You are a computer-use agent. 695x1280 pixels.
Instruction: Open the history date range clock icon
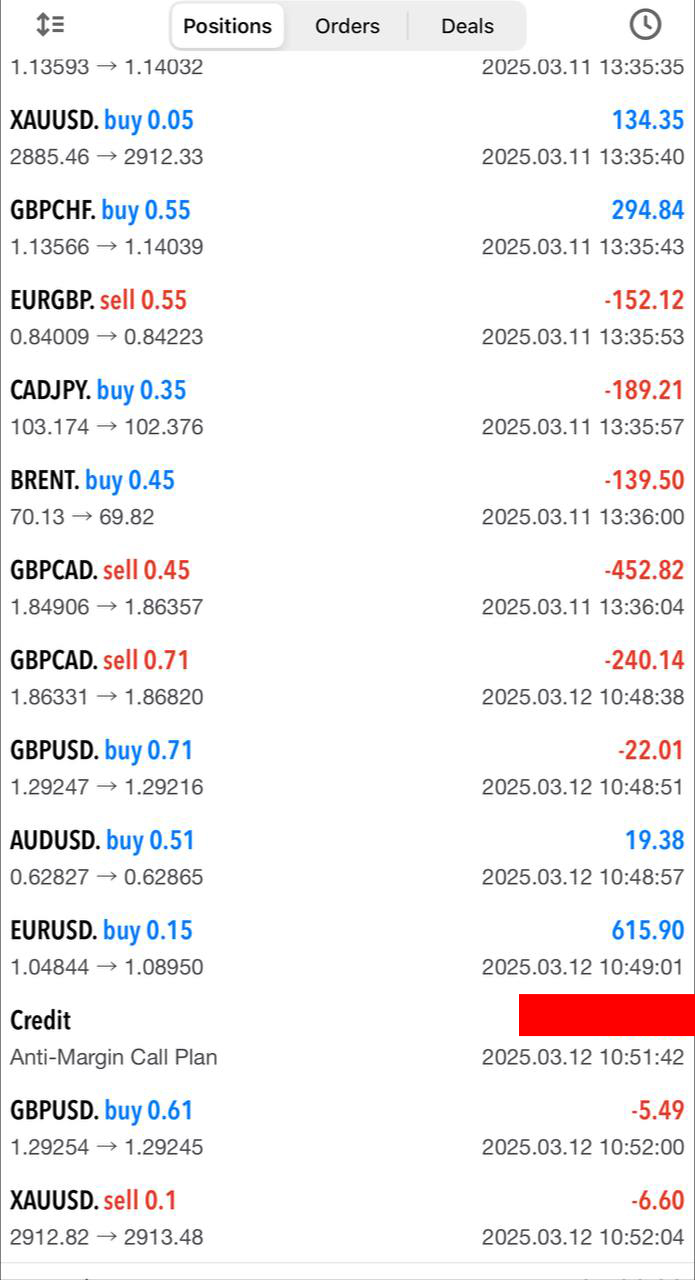645,25
